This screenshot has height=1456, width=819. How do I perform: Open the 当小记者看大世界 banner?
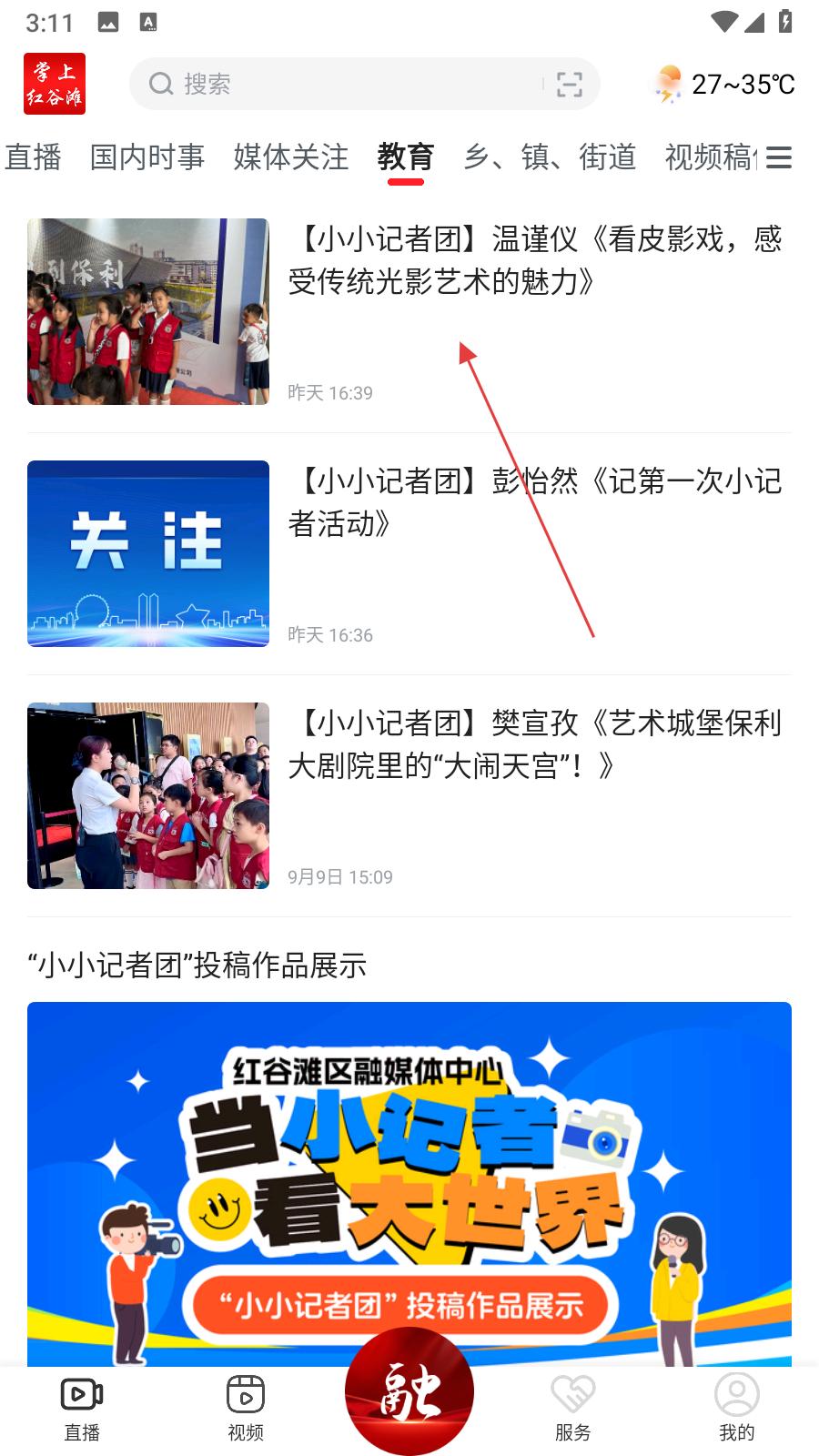pyautogui.click(x=409, y=1183)
